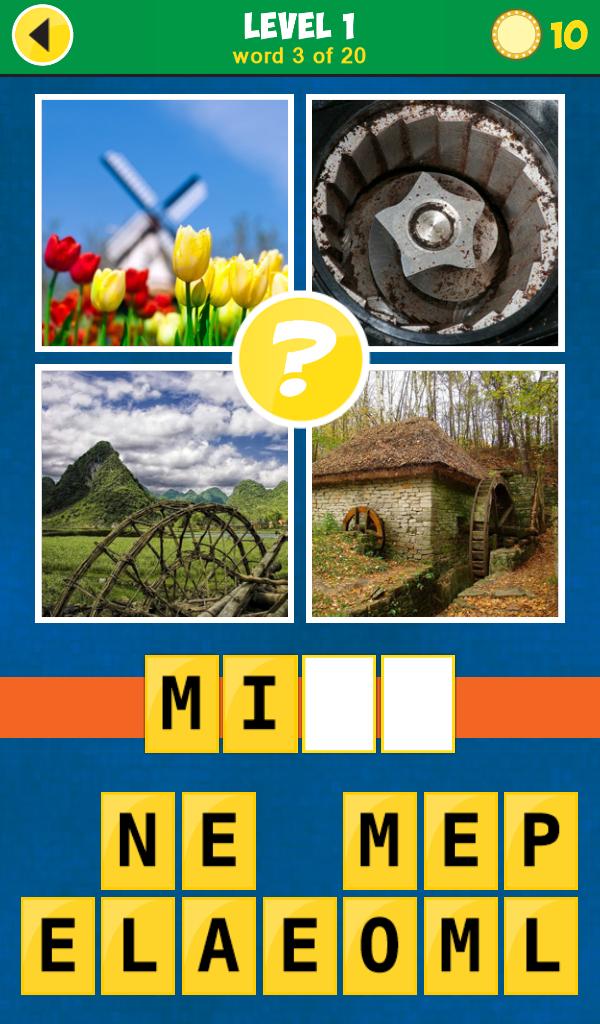
Task: Go back using the yellow arrow button
Action: coord(42,36)
